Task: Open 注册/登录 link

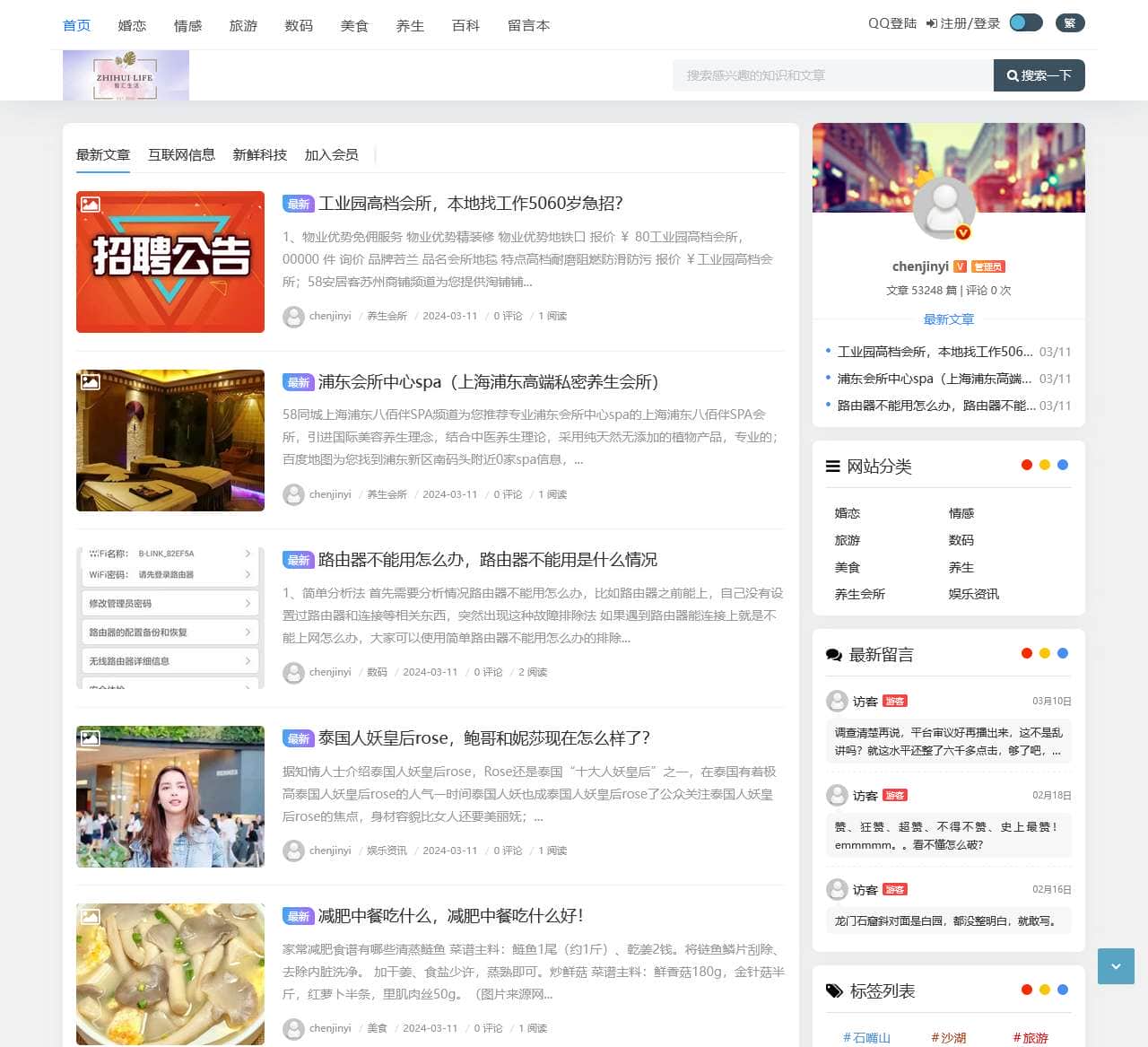Action: pos(963,23)
